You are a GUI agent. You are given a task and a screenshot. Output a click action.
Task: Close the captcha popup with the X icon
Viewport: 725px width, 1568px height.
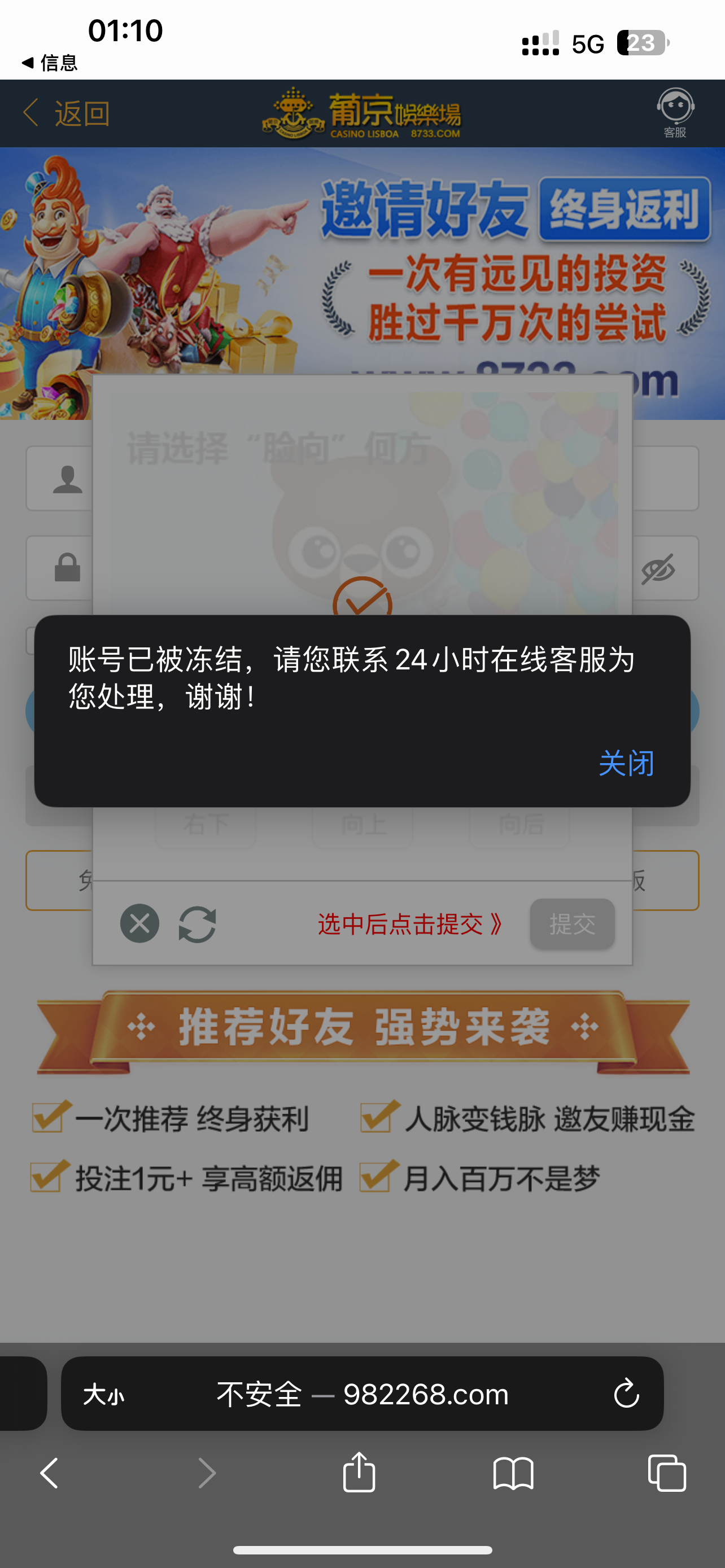pos(139,923)
